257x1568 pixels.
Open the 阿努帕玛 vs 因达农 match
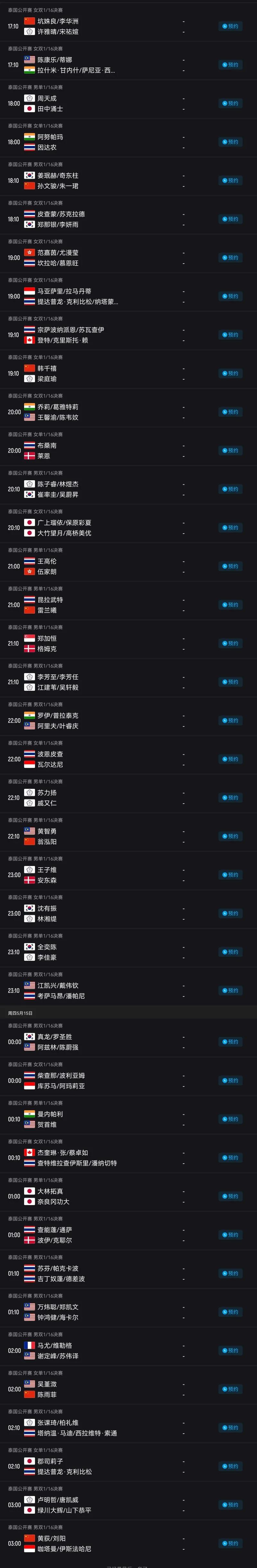(91, 142)
